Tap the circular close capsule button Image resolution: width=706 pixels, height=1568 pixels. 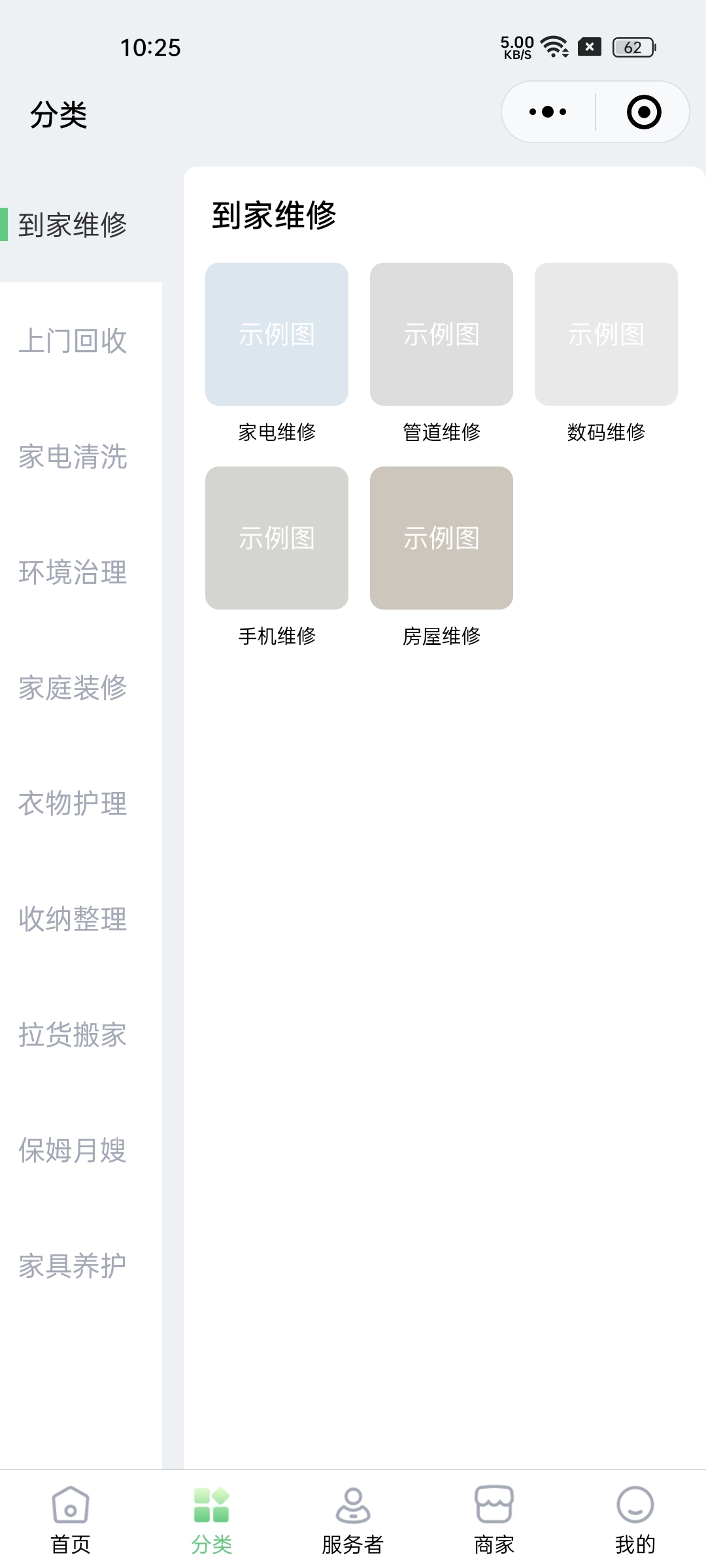click(x=645, y=111)
